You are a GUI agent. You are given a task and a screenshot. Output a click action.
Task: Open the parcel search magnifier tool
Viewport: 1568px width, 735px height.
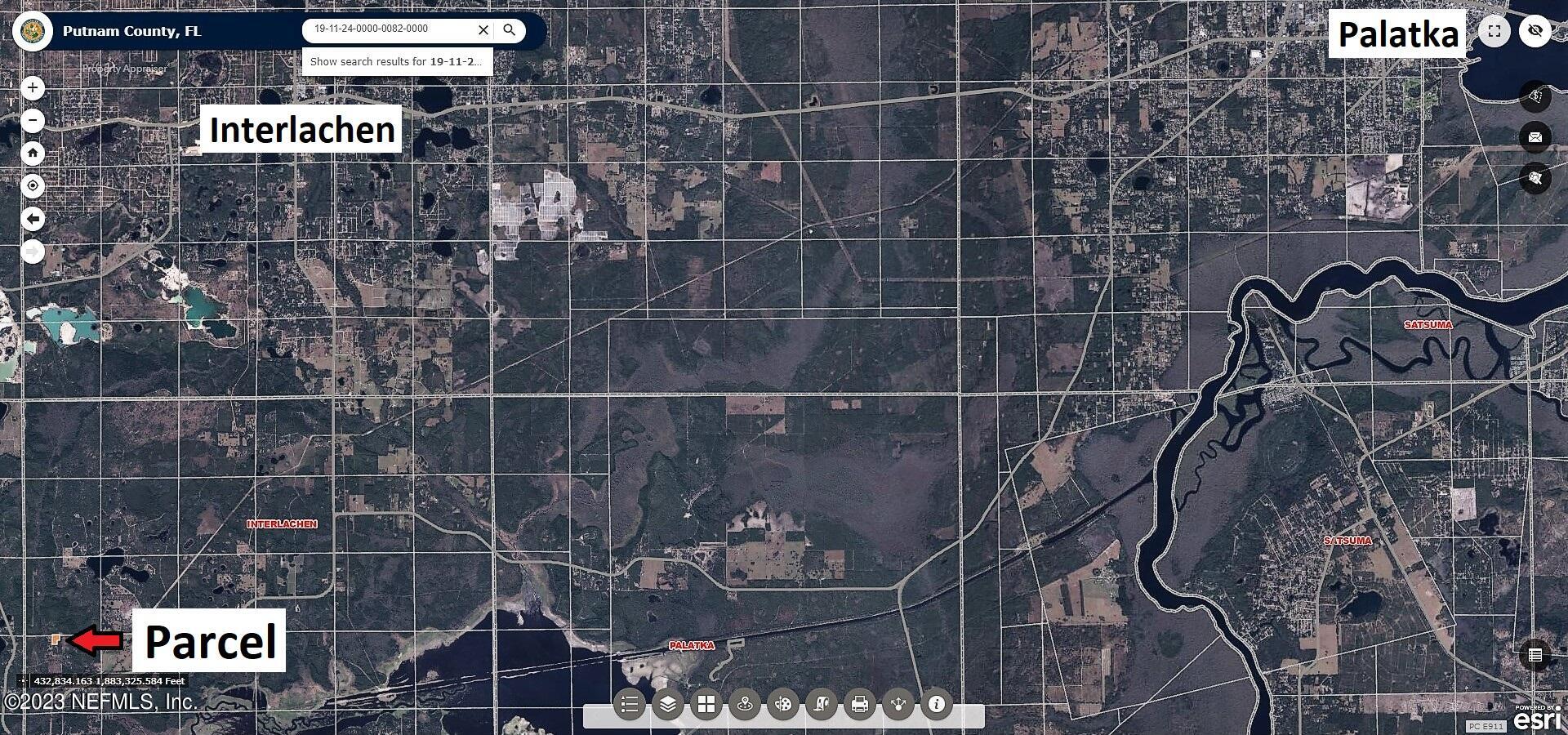[x=1535, y=177]
